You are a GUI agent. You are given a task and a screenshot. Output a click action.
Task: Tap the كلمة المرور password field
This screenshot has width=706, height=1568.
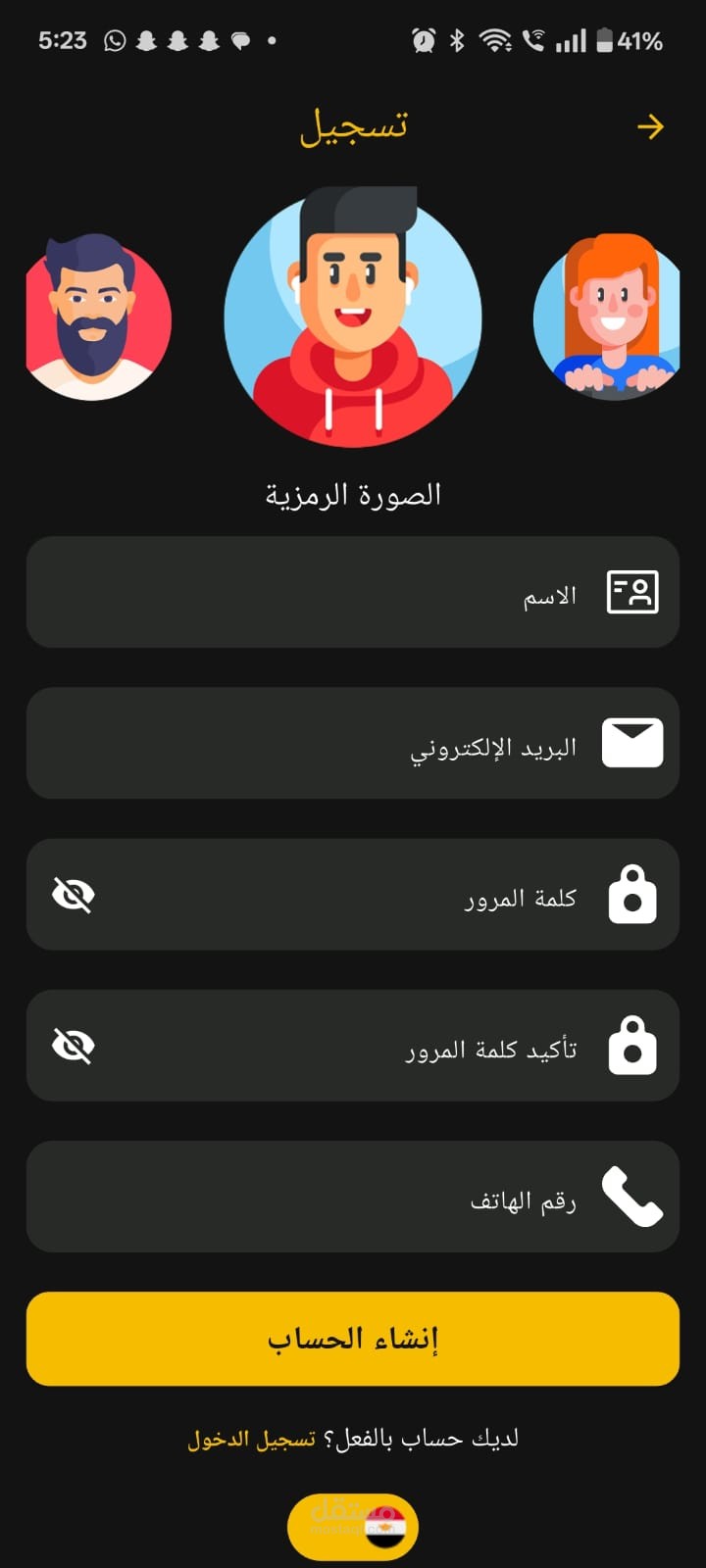tap(353, 894)
